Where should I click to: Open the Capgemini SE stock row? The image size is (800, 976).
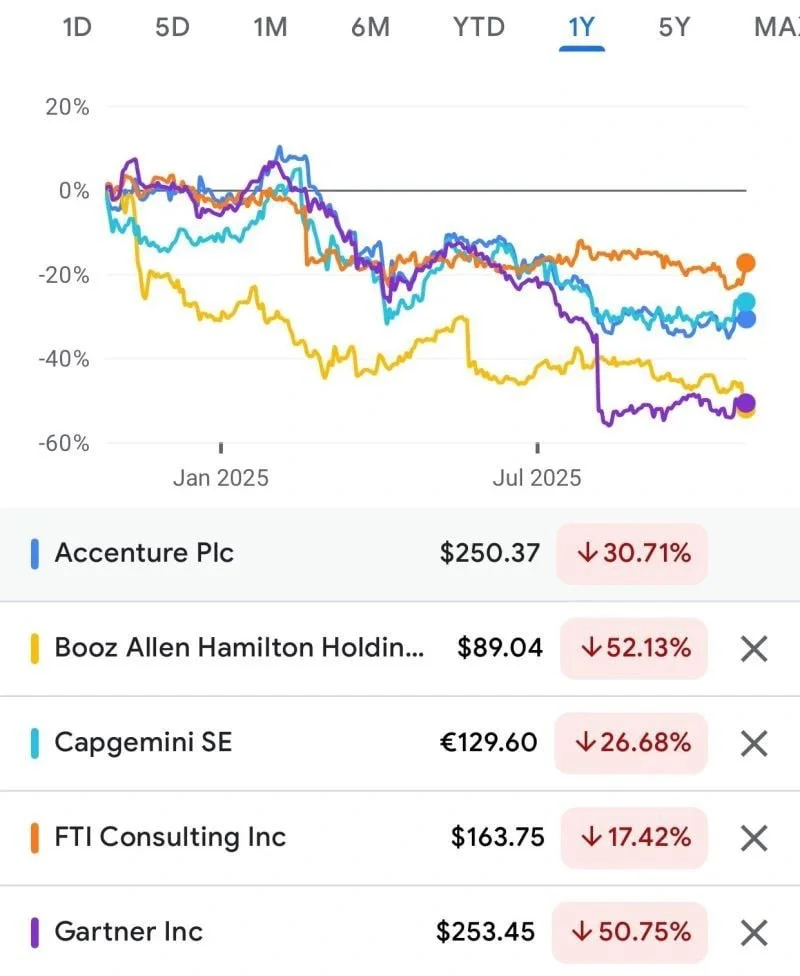240,743
